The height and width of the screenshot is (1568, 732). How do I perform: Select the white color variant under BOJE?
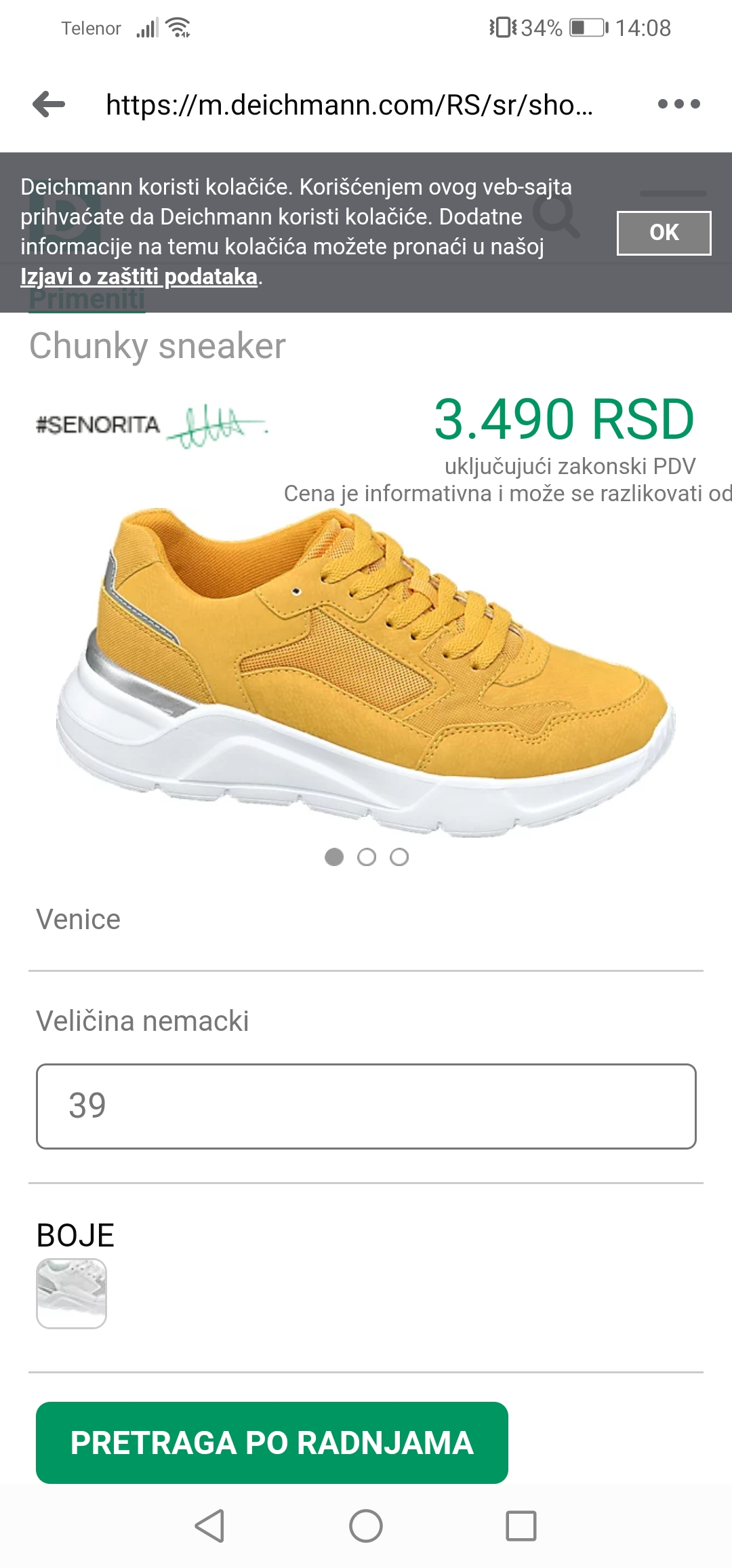[71, 1293]
